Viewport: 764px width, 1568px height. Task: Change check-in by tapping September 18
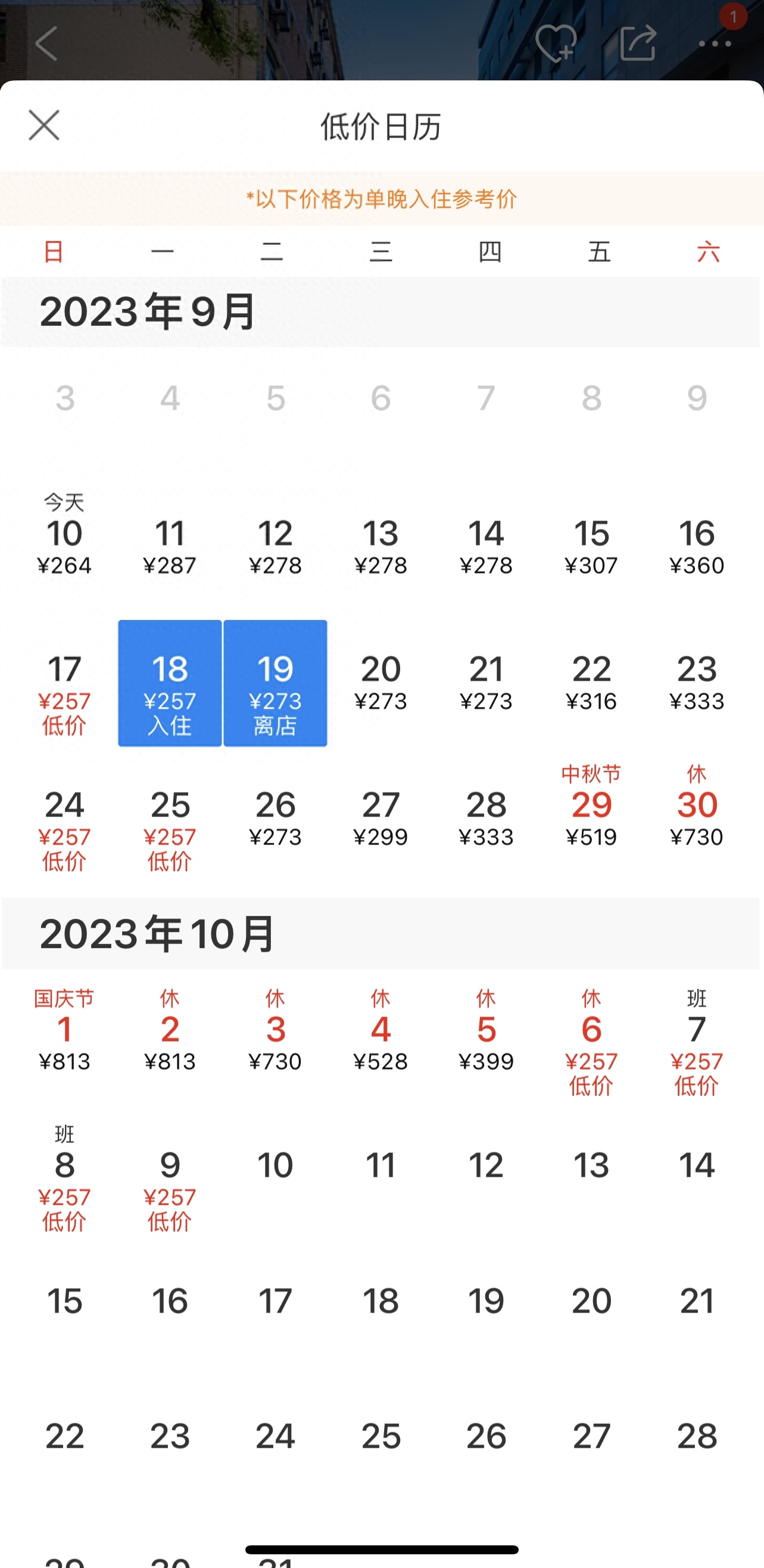[x=170, y=684]
